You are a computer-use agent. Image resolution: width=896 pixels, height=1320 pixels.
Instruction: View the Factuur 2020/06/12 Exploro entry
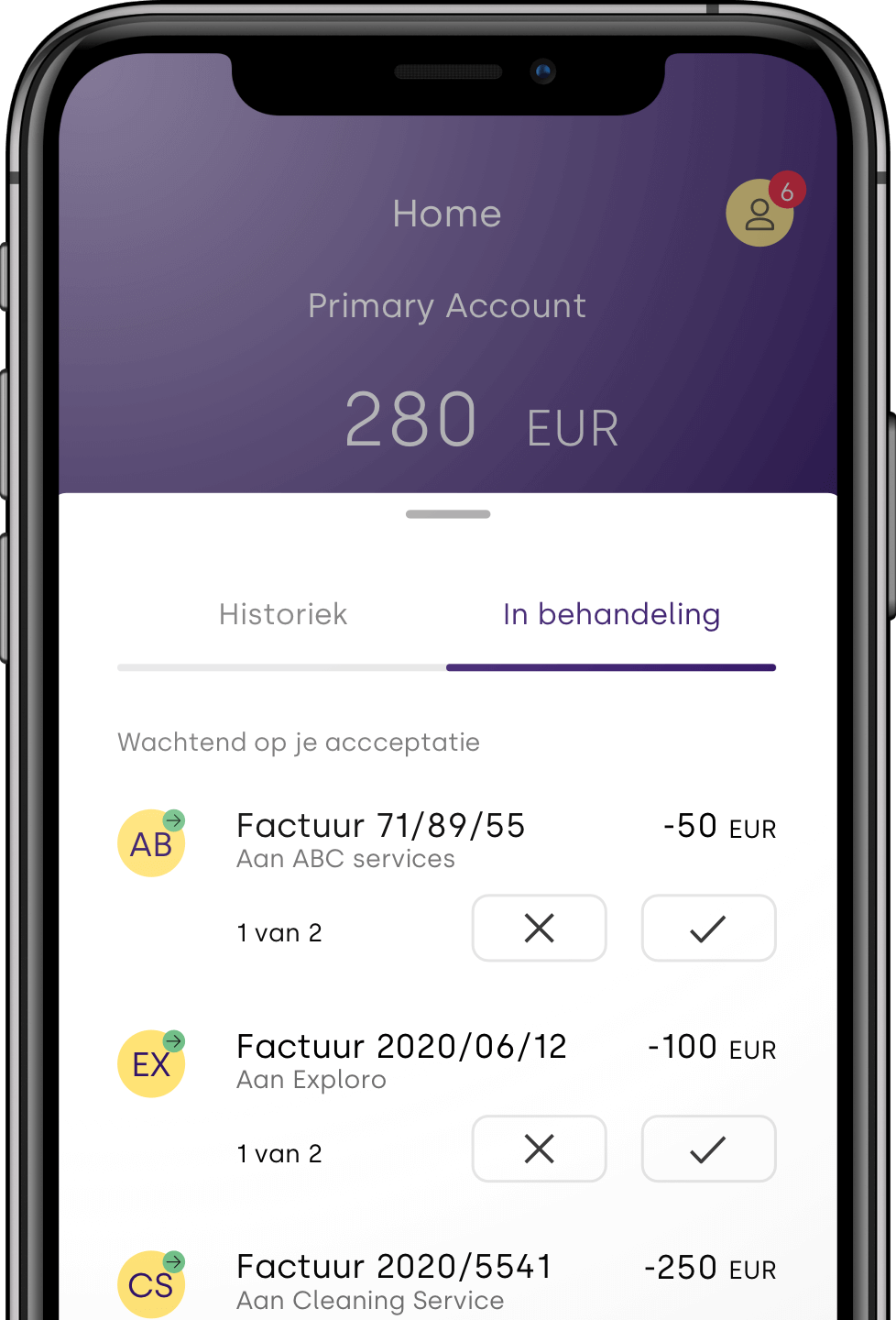401,1048
